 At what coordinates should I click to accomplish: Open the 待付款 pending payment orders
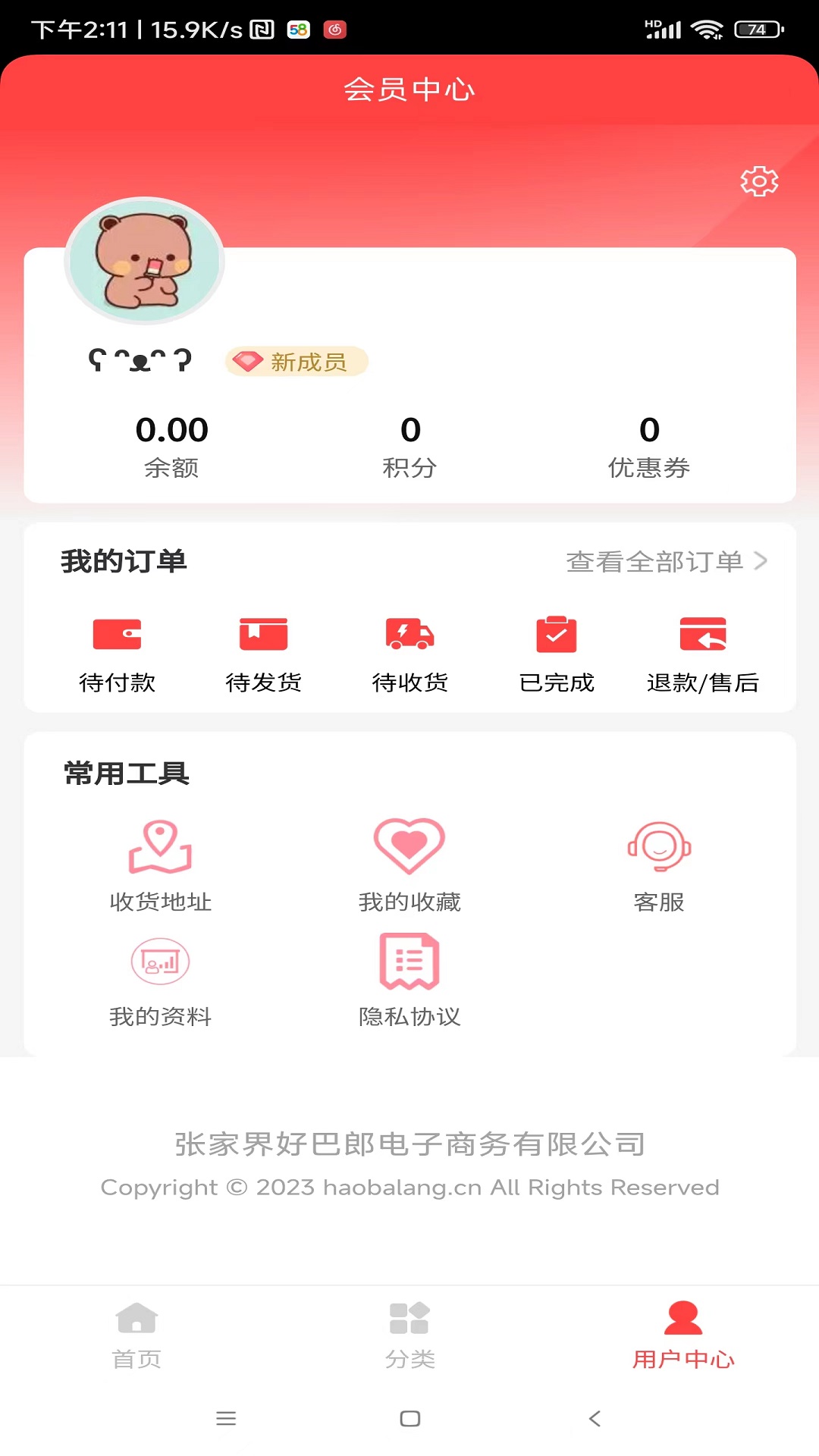point(118,654)
